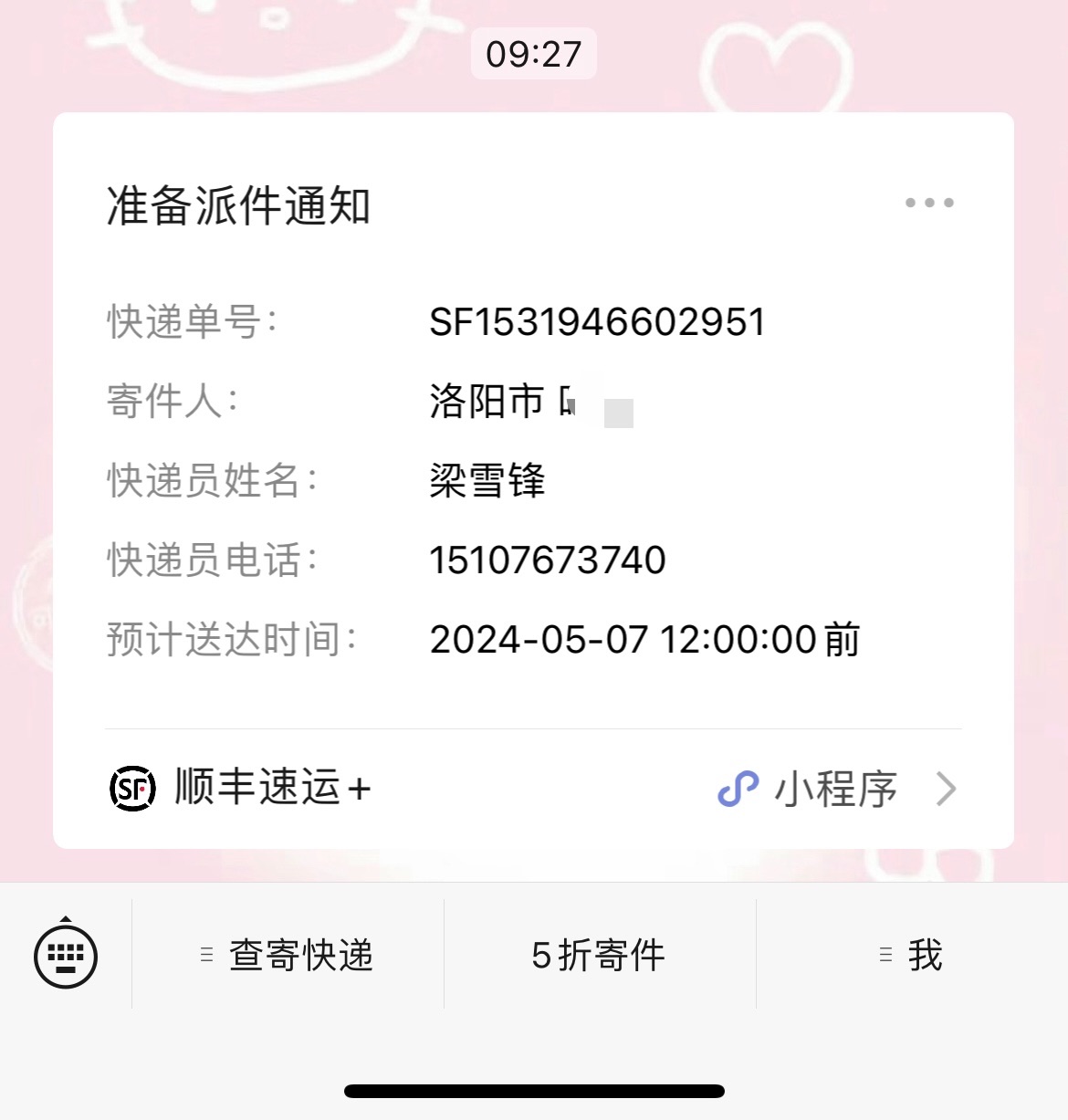
Task: Click the menu lines icon beside 我
Action: [882, 955]
